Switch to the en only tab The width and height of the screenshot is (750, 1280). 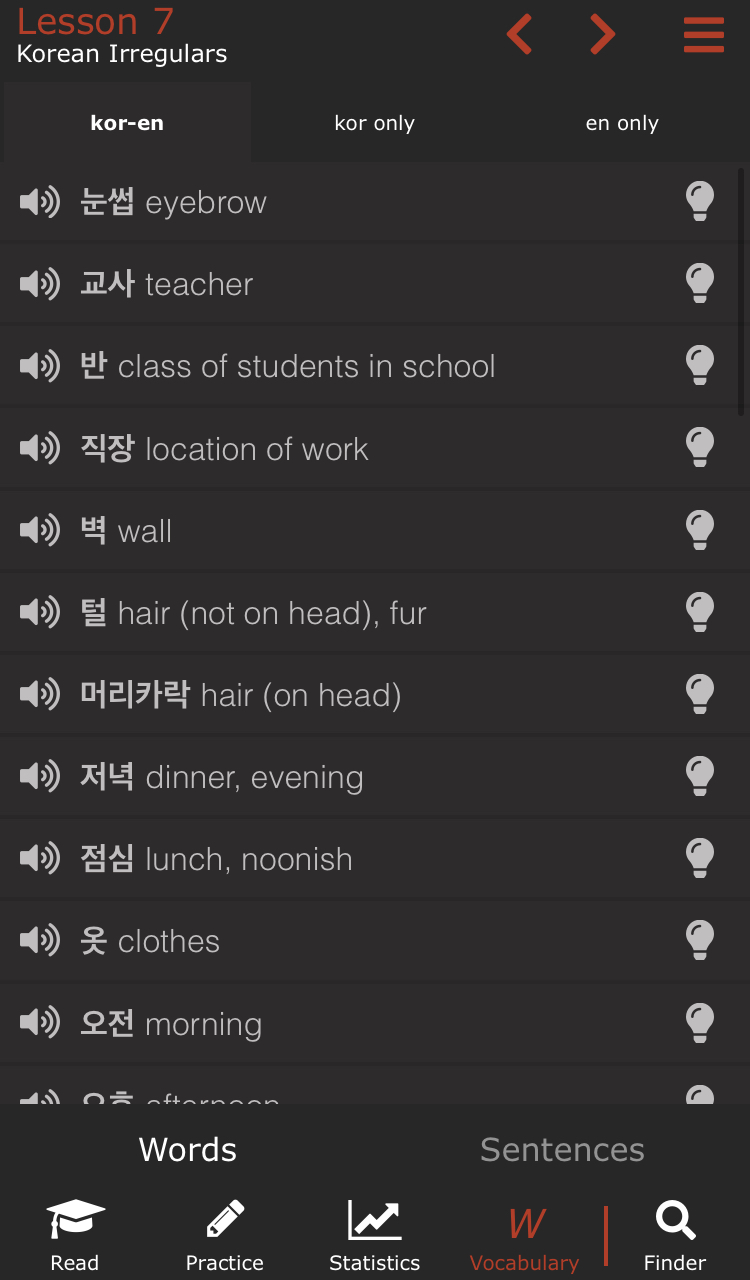[622, 123]
